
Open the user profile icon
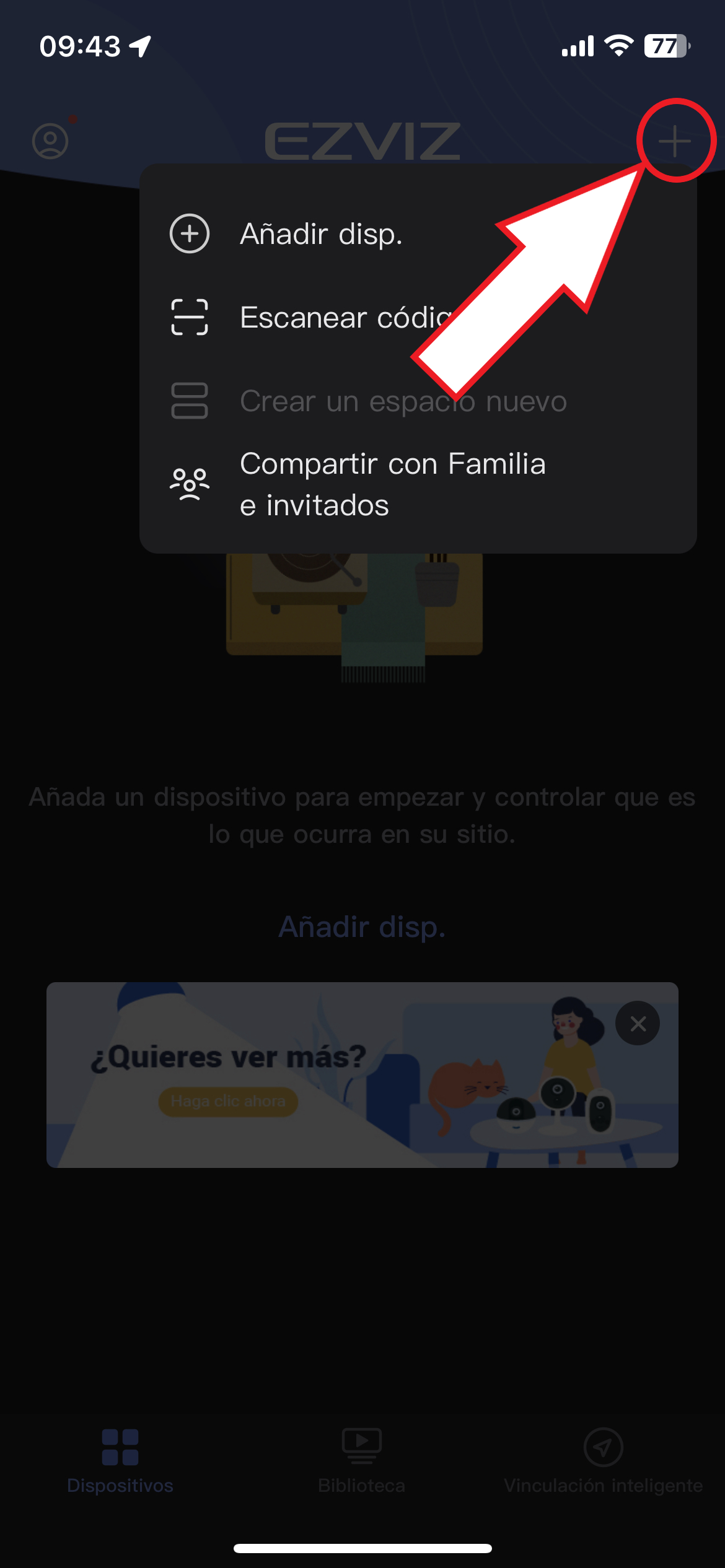(x=50, y=141)
